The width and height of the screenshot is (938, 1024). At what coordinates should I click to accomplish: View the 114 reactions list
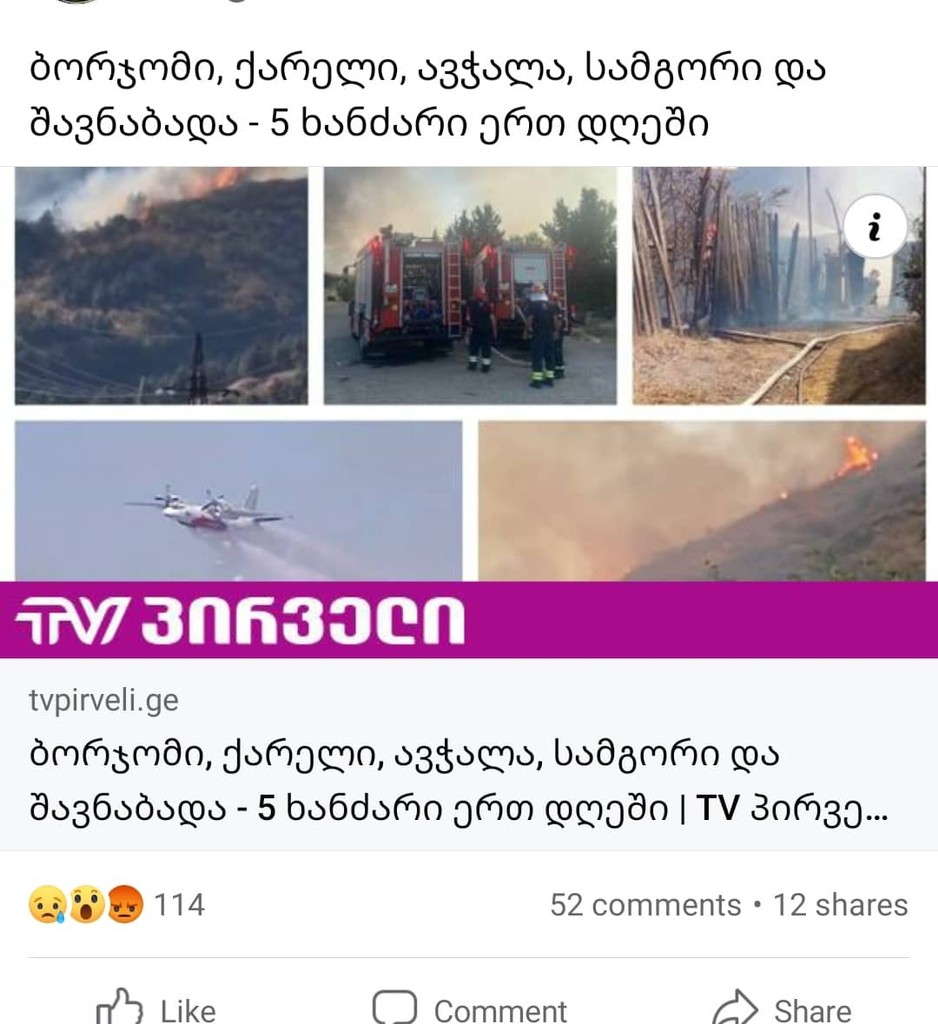click(x=118, y=905)
